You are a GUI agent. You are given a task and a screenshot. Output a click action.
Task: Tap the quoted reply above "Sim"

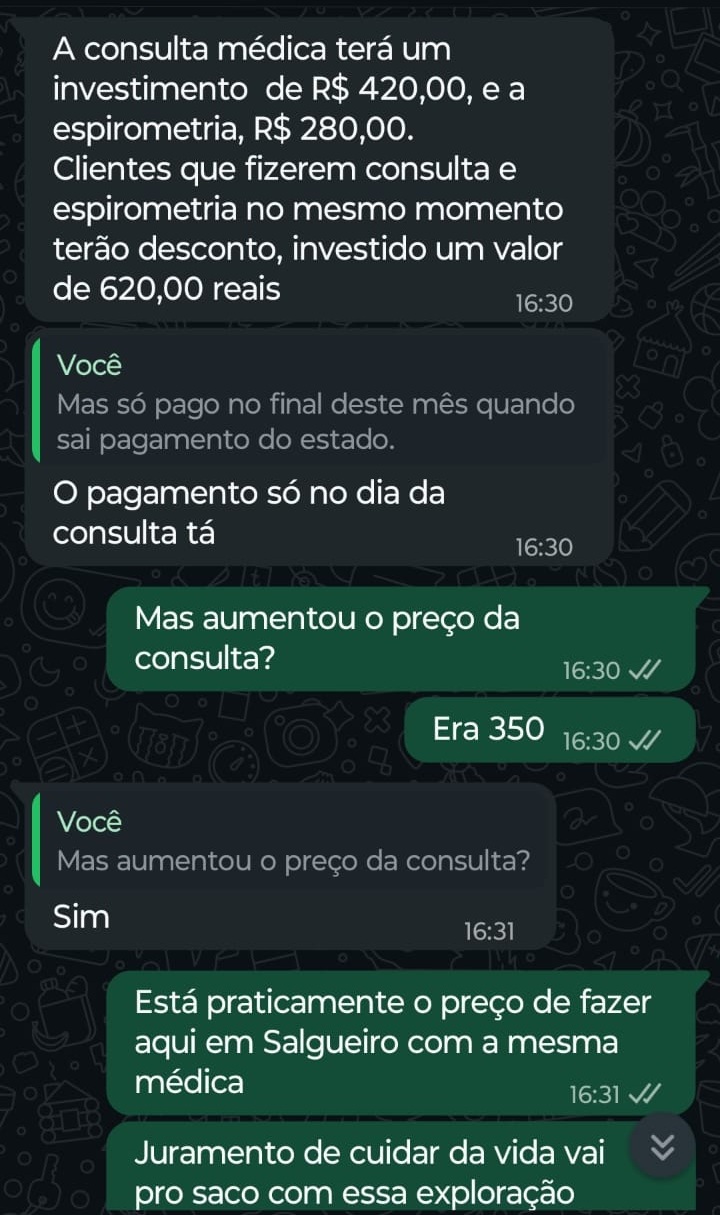click(x=292, y=841)
